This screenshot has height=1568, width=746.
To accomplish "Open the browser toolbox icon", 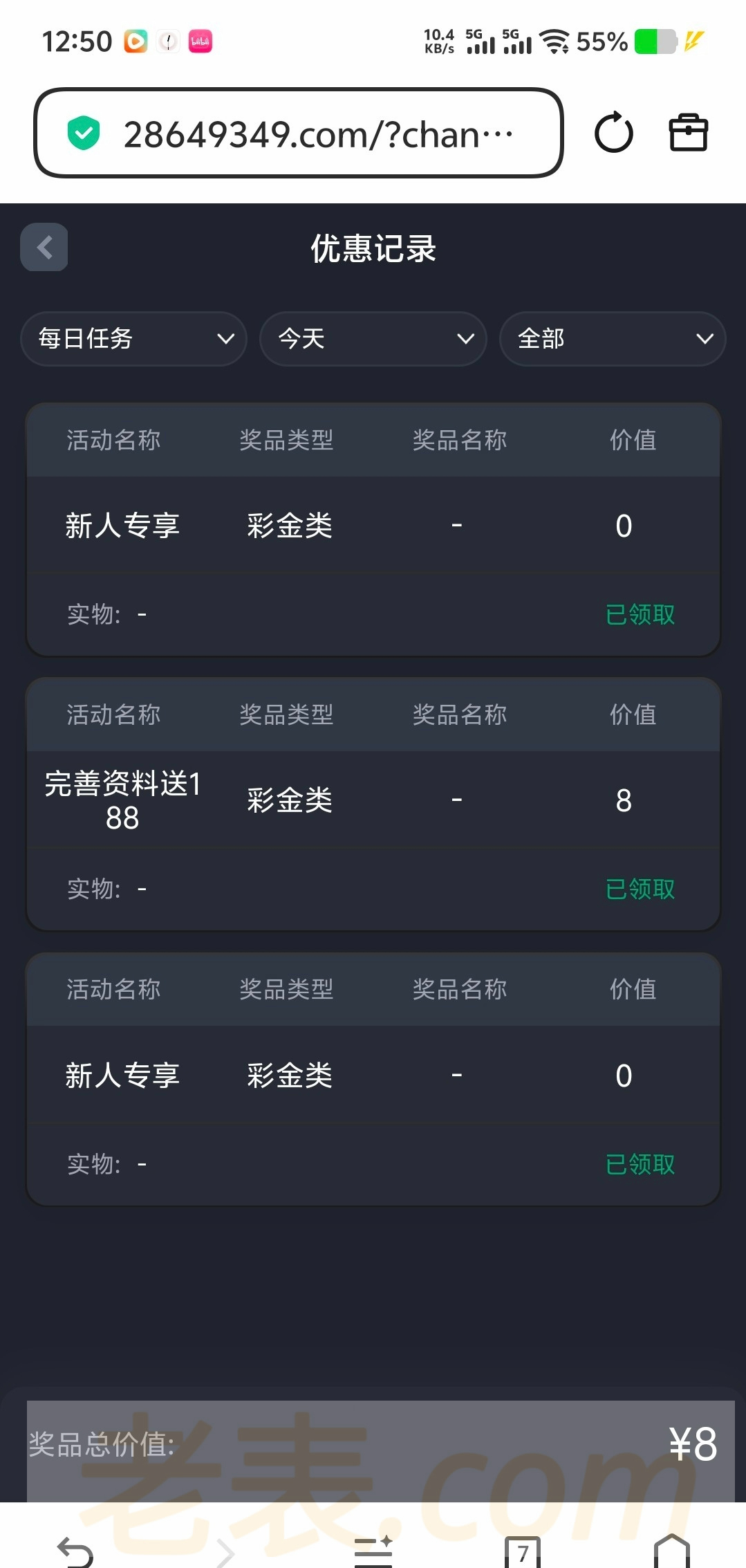I will coord(688,133).
